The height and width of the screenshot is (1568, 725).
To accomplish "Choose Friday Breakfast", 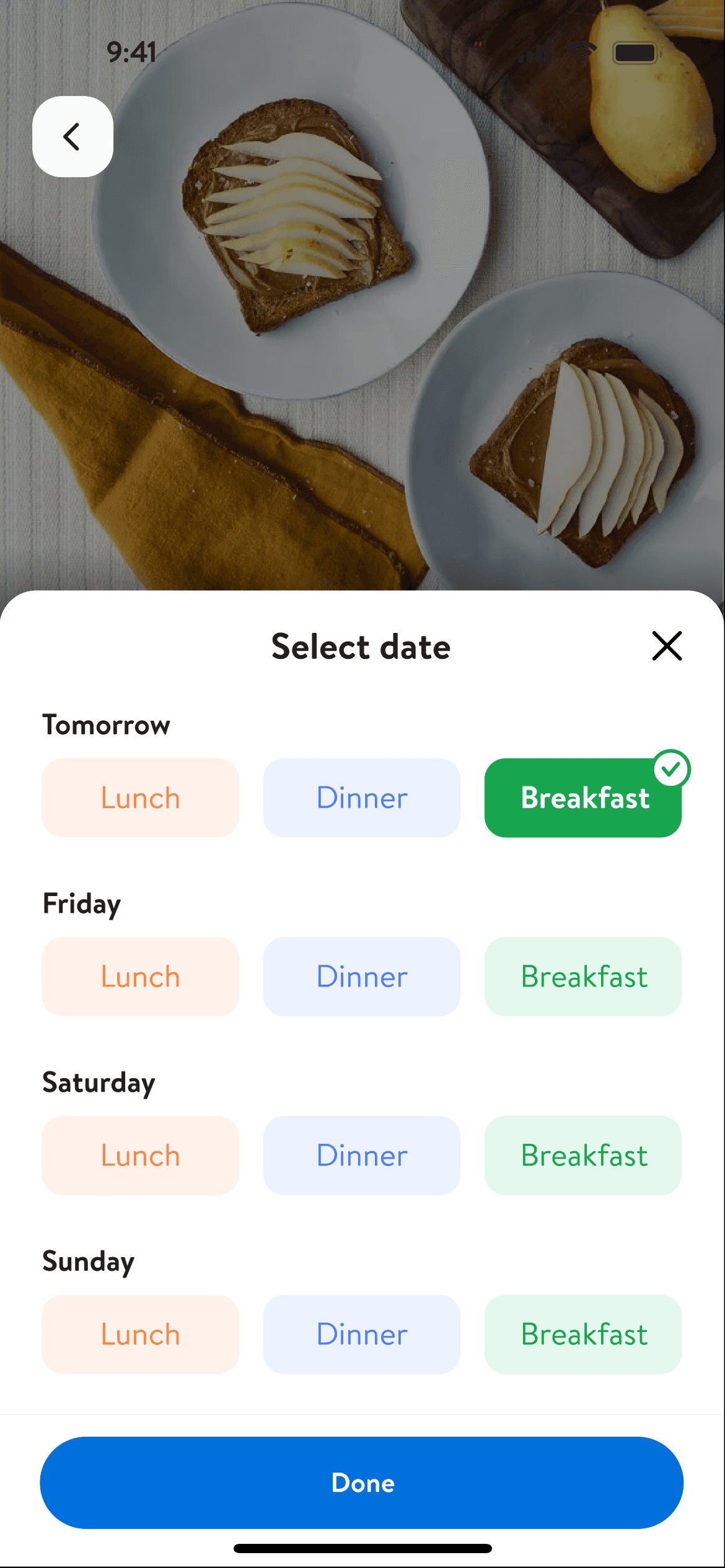I will click(583, 977).
